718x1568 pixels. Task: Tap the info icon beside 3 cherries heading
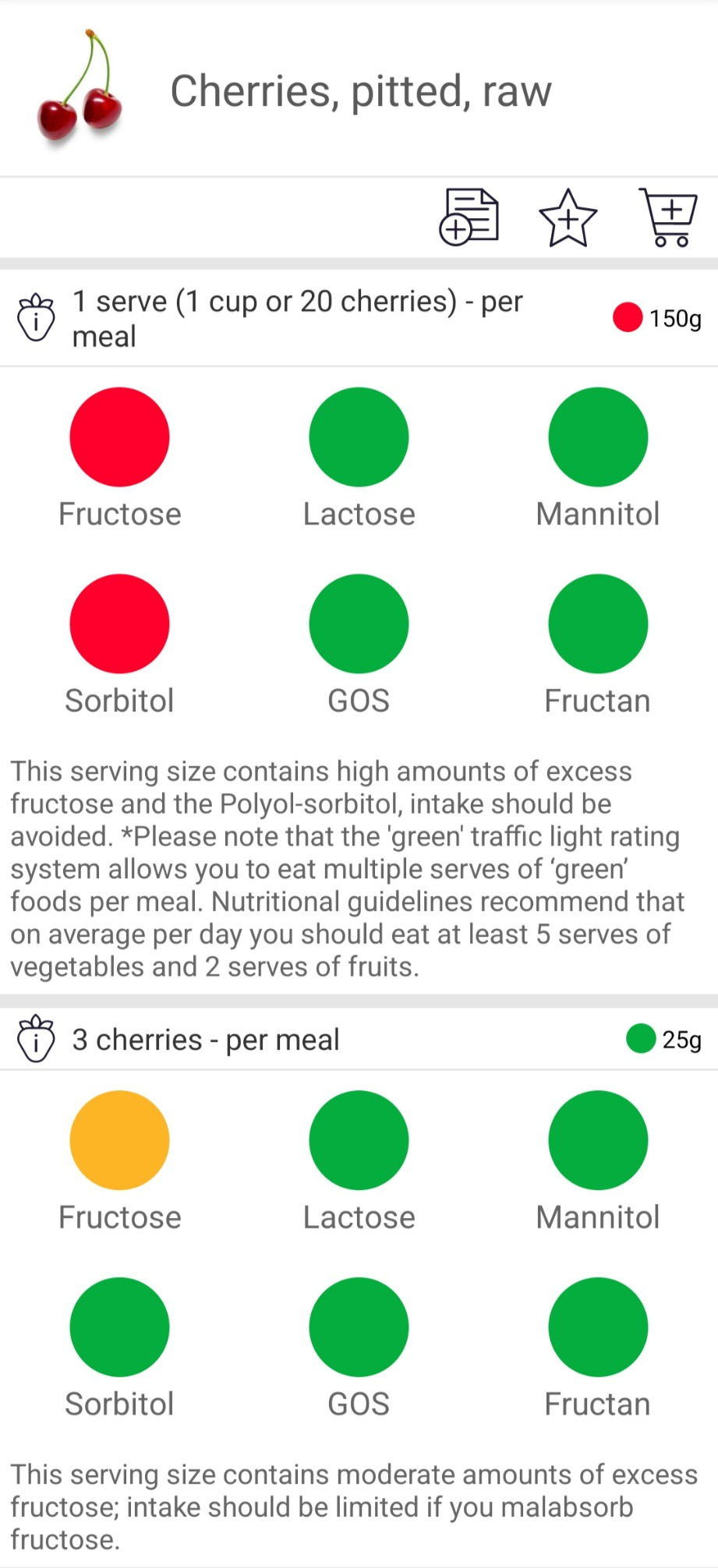pyautogui.click(x=36, y=1038)
